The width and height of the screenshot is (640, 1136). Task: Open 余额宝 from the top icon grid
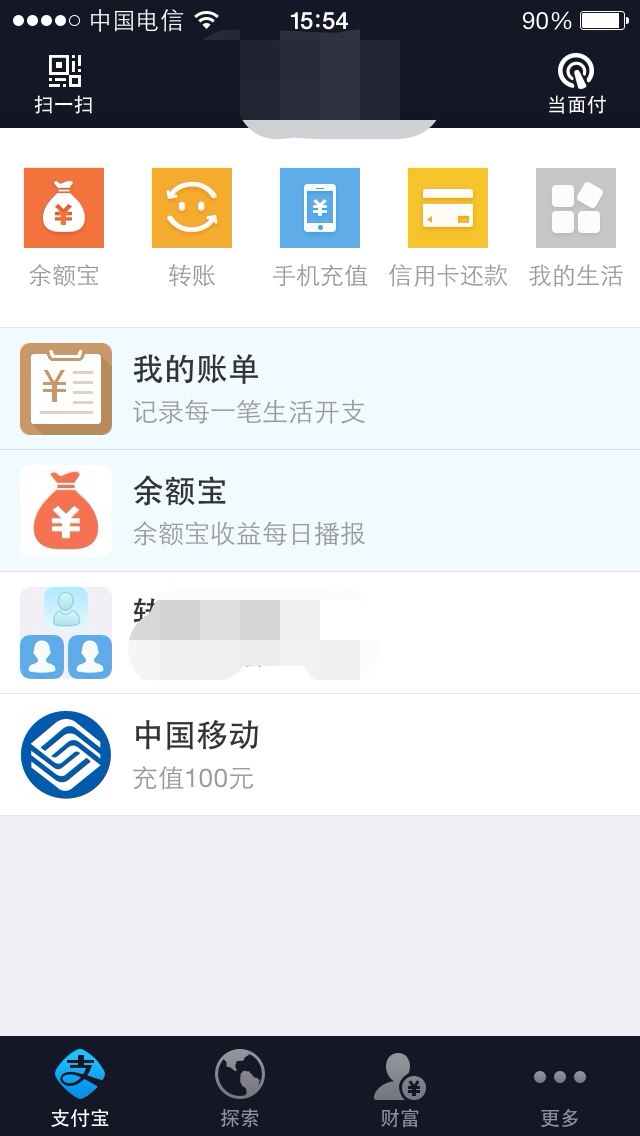[x=64, y=227]
